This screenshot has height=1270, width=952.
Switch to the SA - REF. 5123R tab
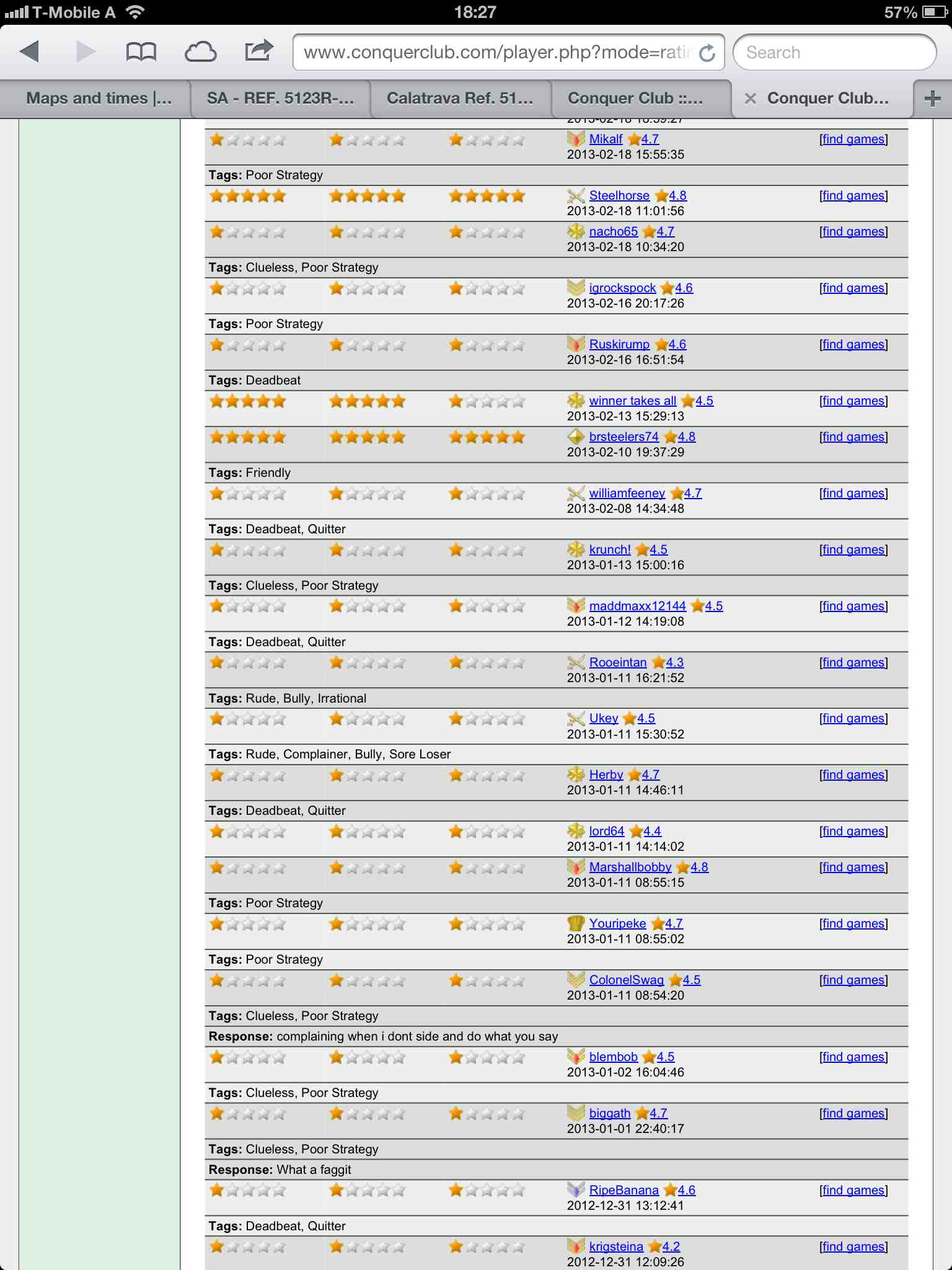coord(280,99)
